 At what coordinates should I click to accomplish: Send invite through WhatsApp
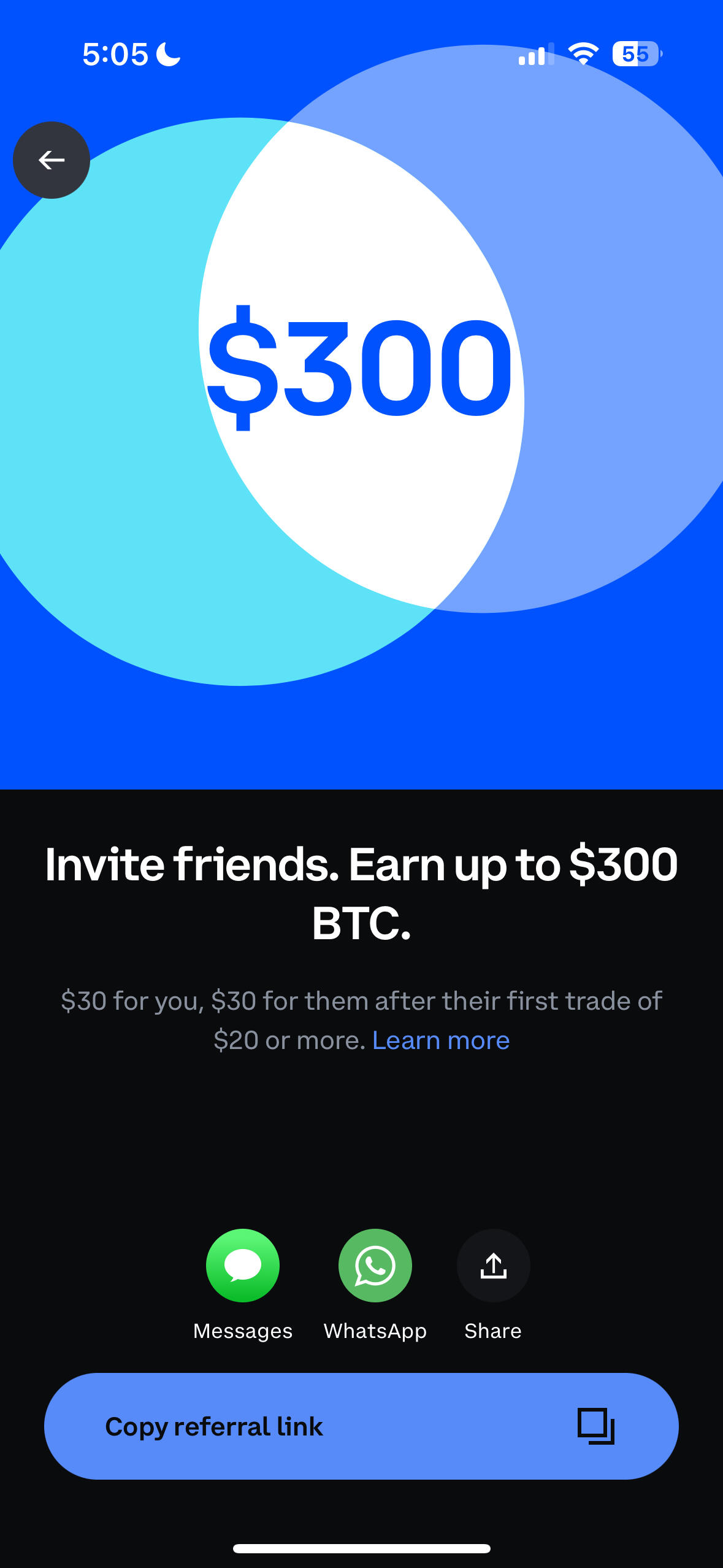(x=375, y=1265)
